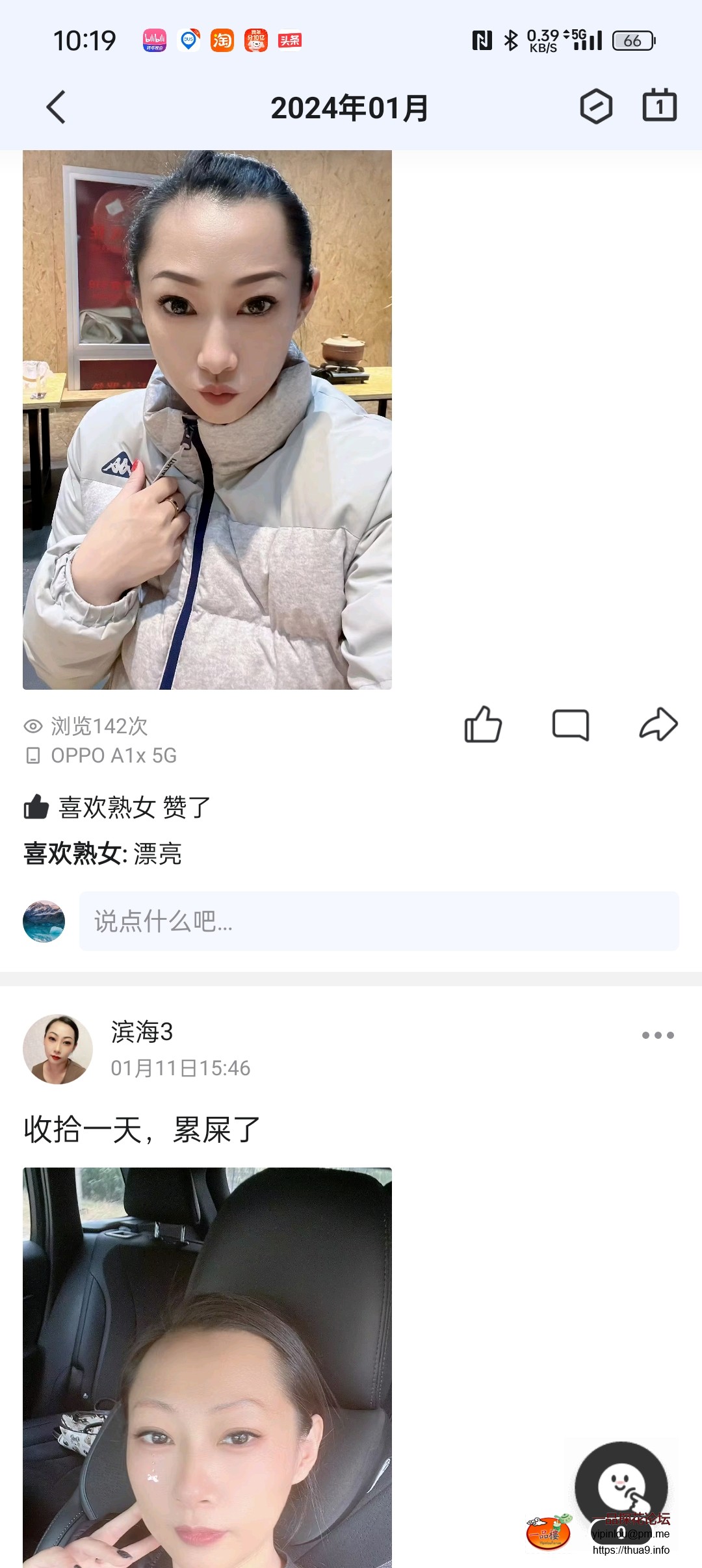Open the calendar date picker icon
Viewport: 702px width, 1568px height.
(x=659, y=106)
